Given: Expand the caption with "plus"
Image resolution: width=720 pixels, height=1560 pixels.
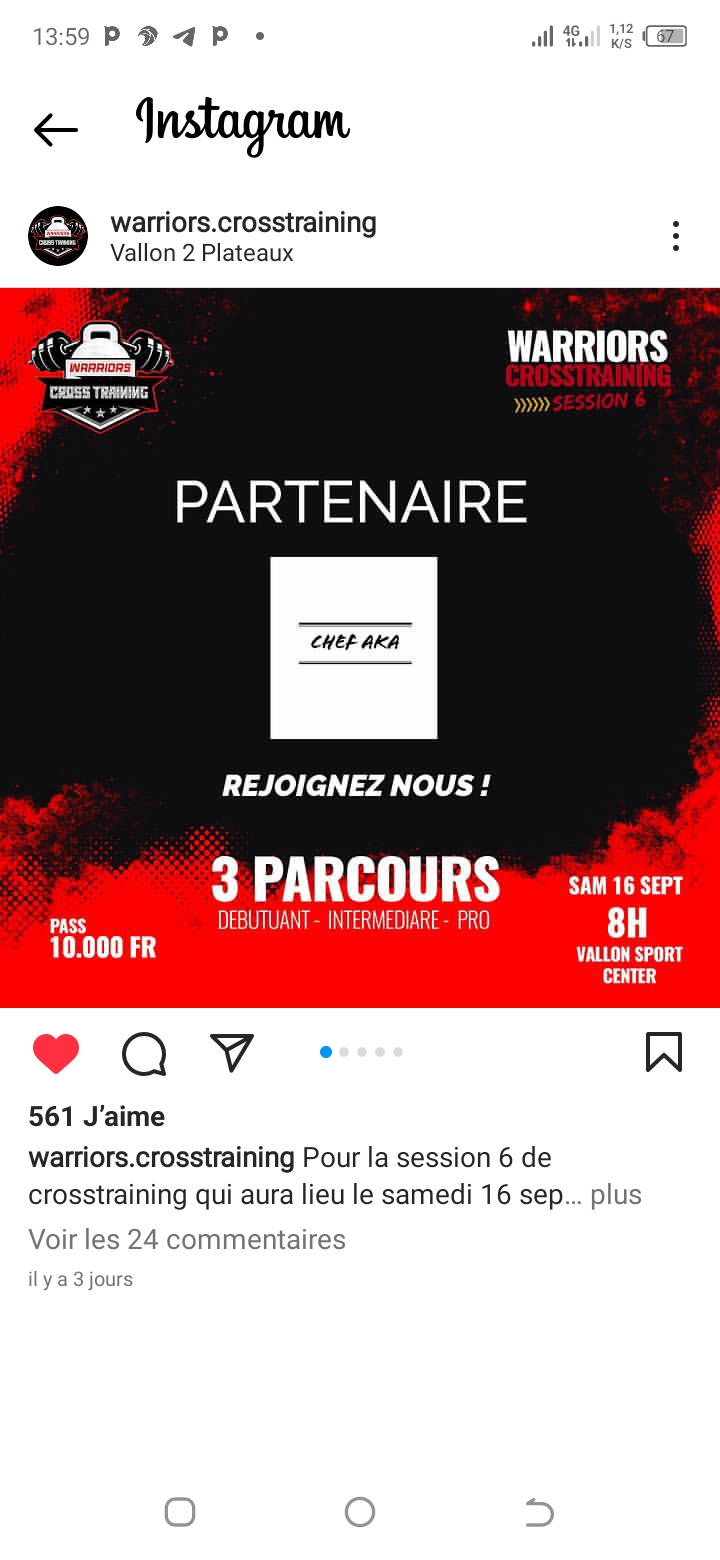Looking at the screenshot, I should [616, 1195].
